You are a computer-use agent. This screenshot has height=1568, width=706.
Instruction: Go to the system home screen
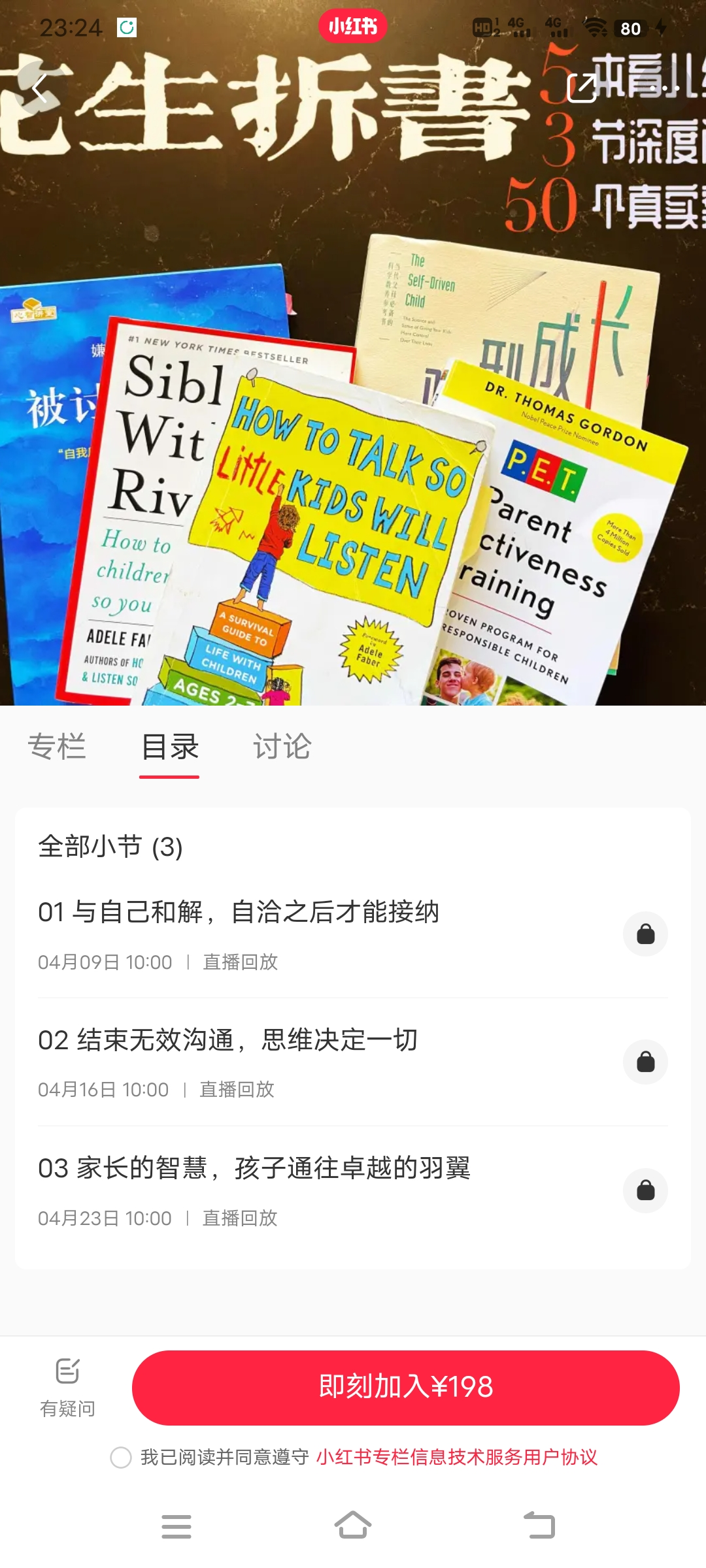353,1526
